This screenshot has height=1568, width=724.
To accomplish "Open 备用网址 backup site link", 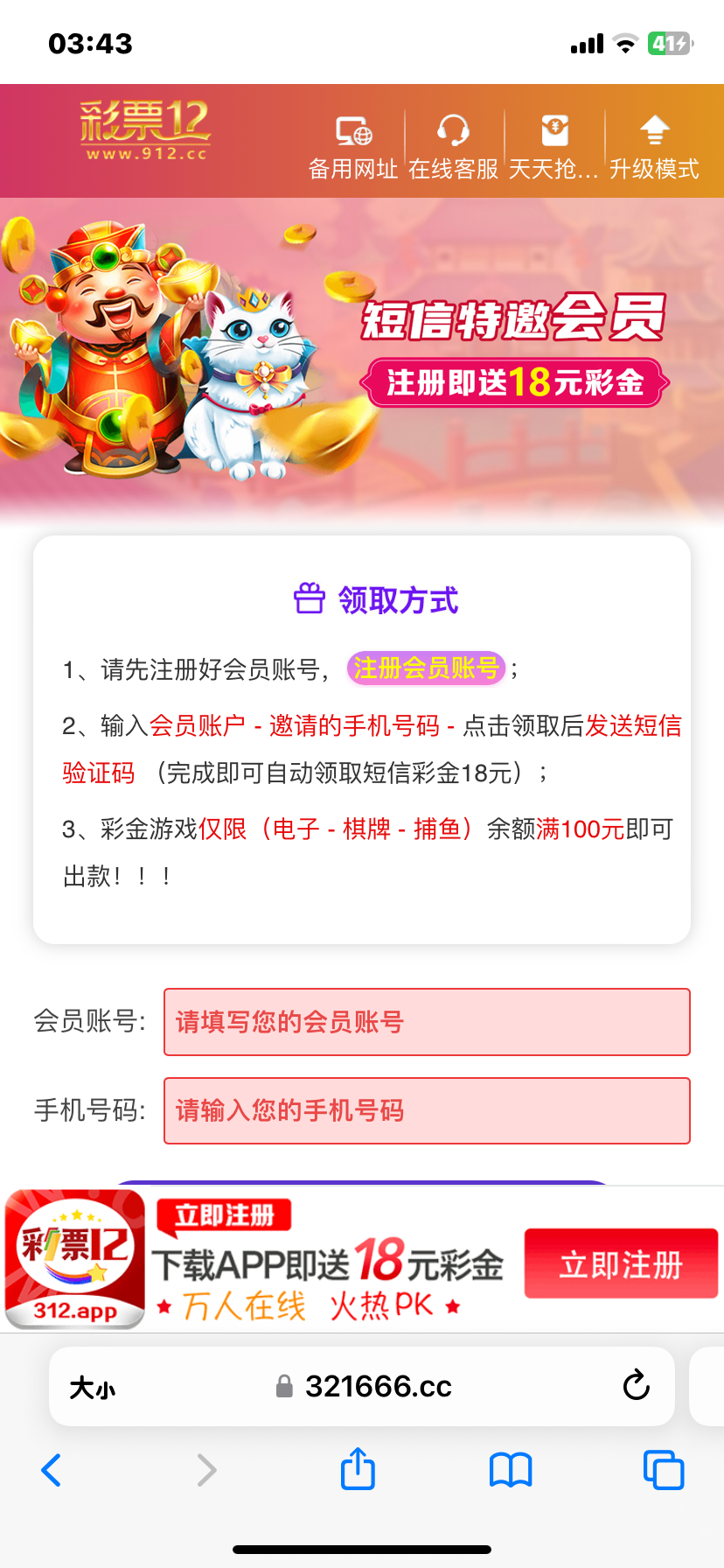I will point(353,147).
